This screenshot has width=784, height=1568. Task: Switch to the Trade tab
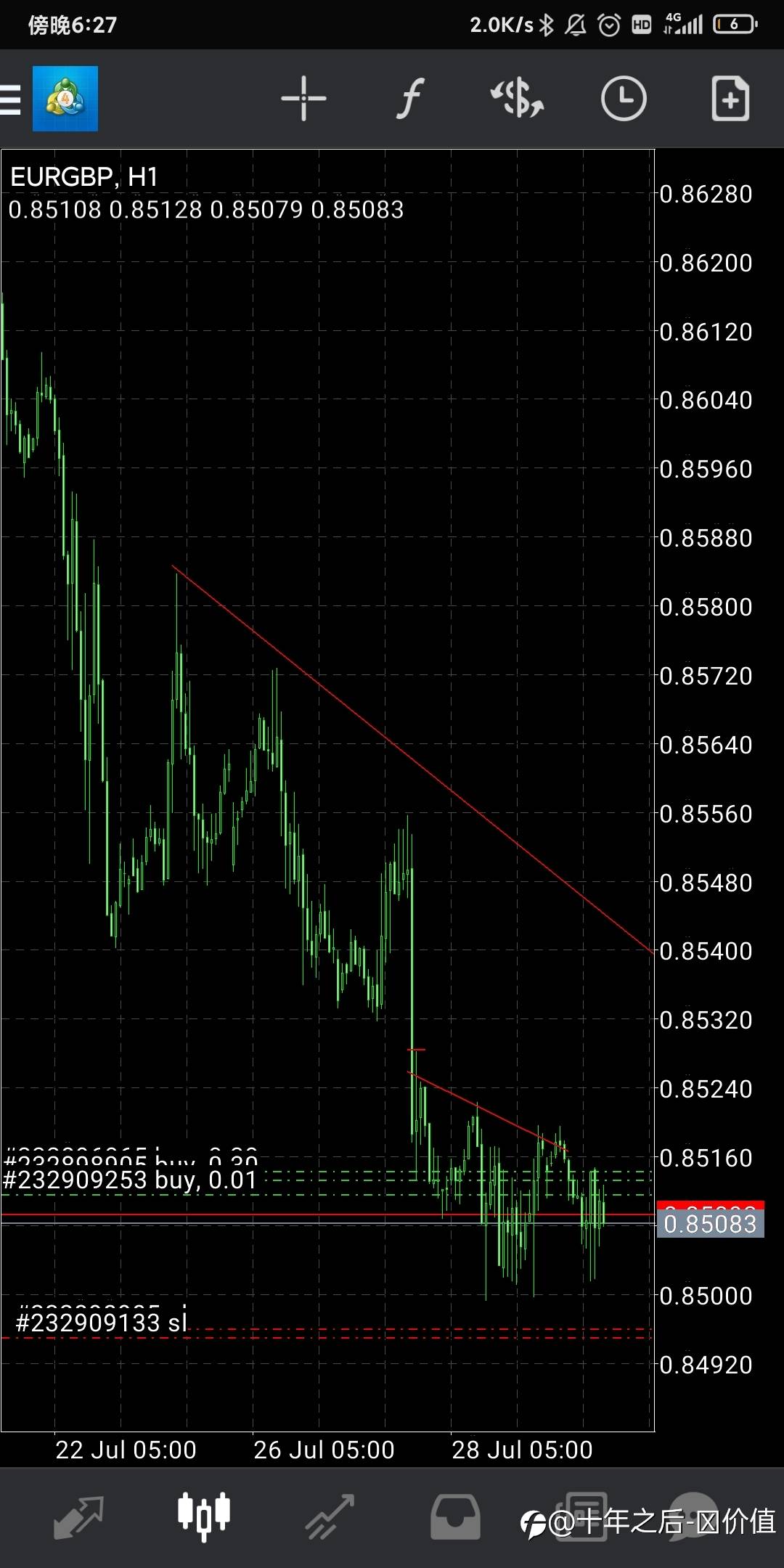click(x=330, y=1517)
